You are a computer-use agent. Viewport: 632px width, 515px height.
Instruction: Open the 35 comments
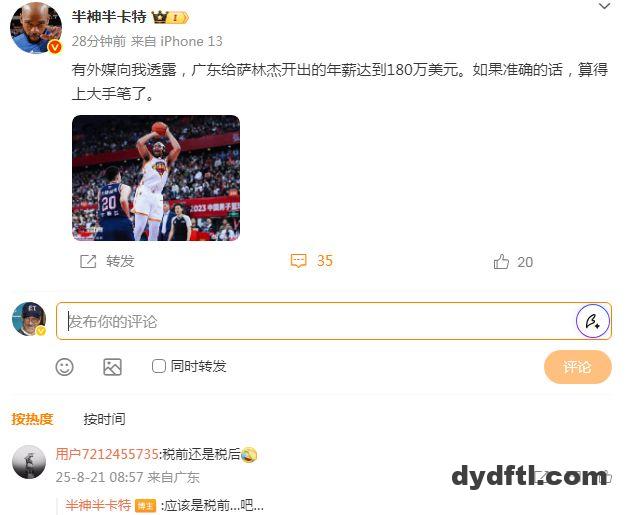[x=311, y=261]
